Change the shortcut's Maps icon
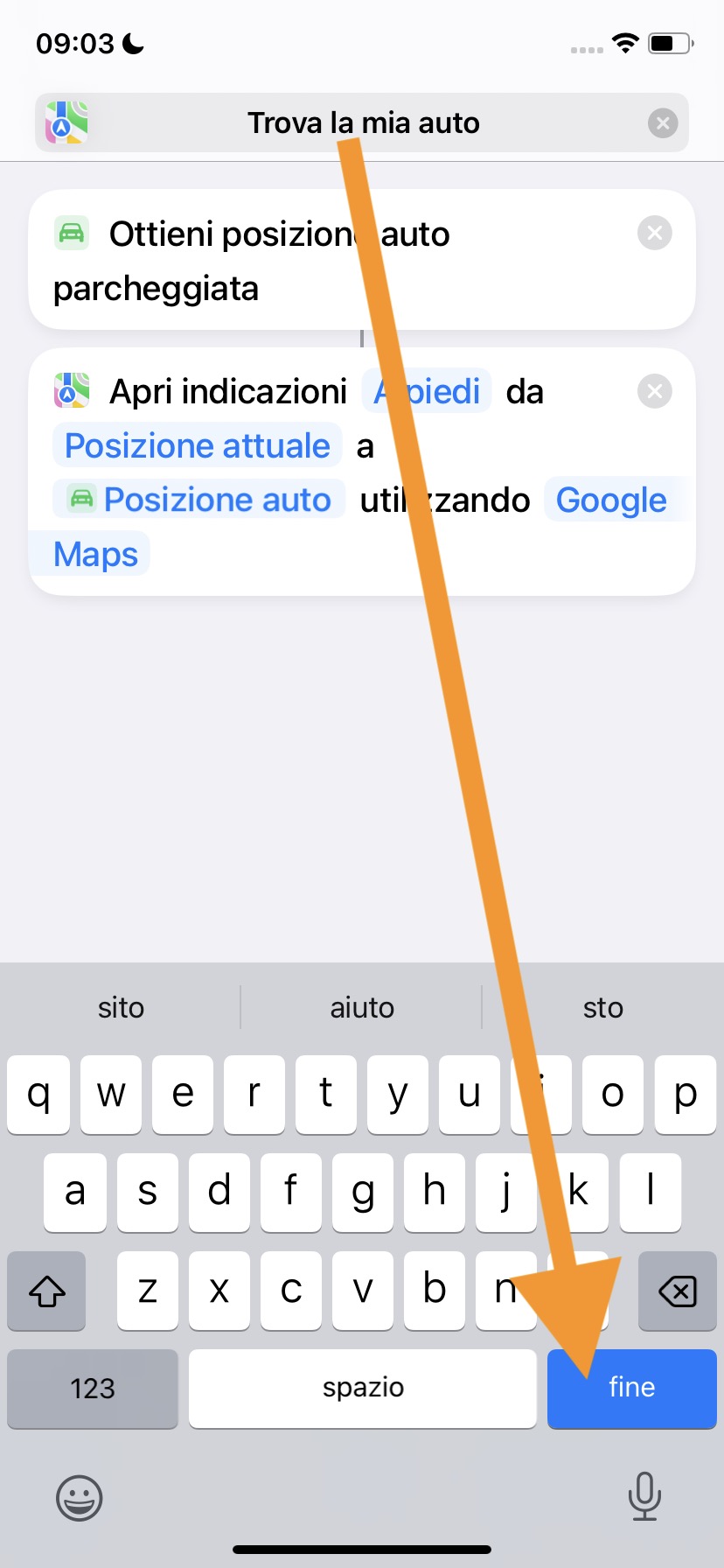Viewport: 724px width, 1568px height. click(67, 123)
